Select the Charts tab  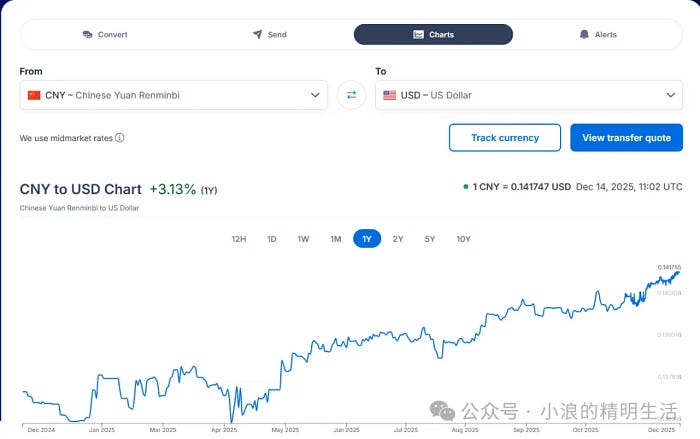coord(433,34)
